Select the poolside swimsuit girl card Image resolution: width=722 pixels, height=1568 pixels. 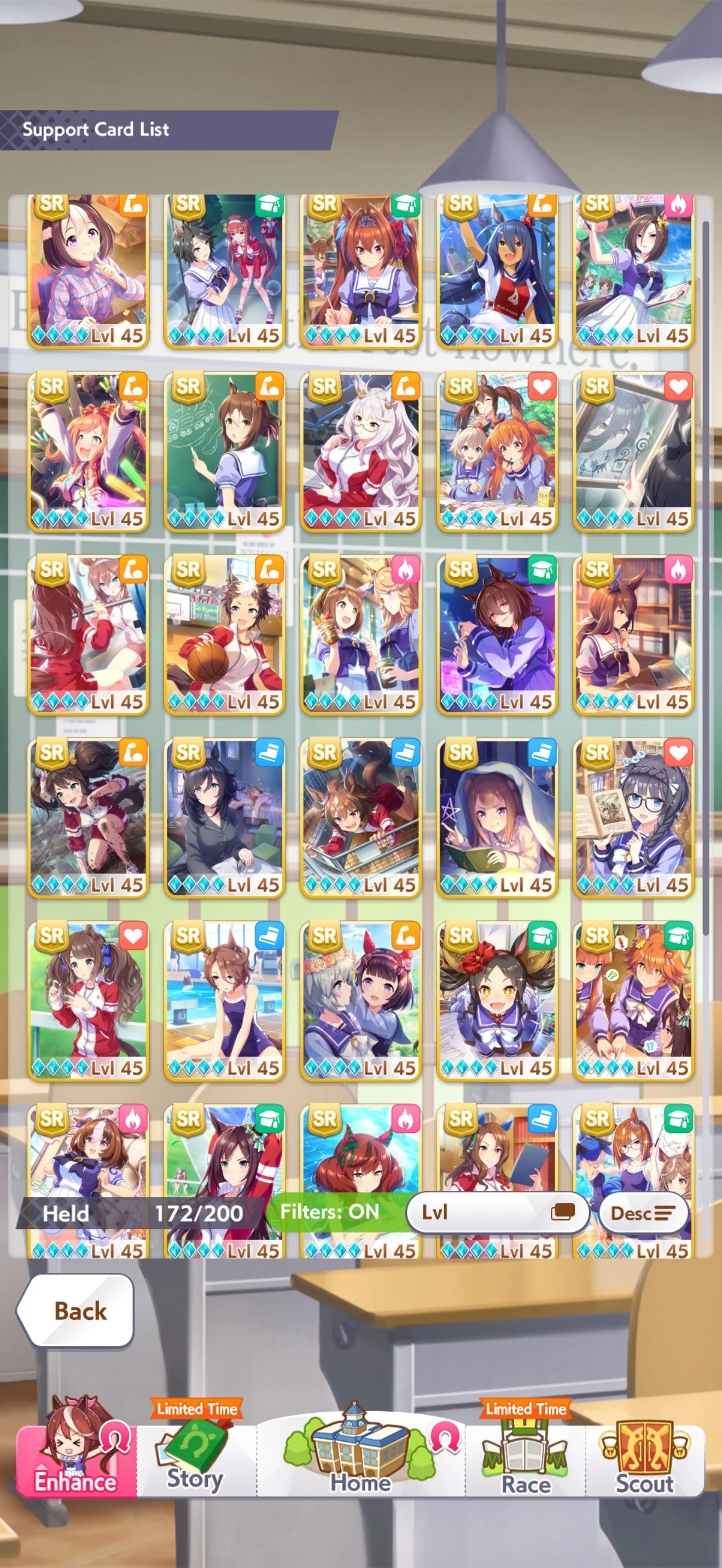[x=225, y=999]
